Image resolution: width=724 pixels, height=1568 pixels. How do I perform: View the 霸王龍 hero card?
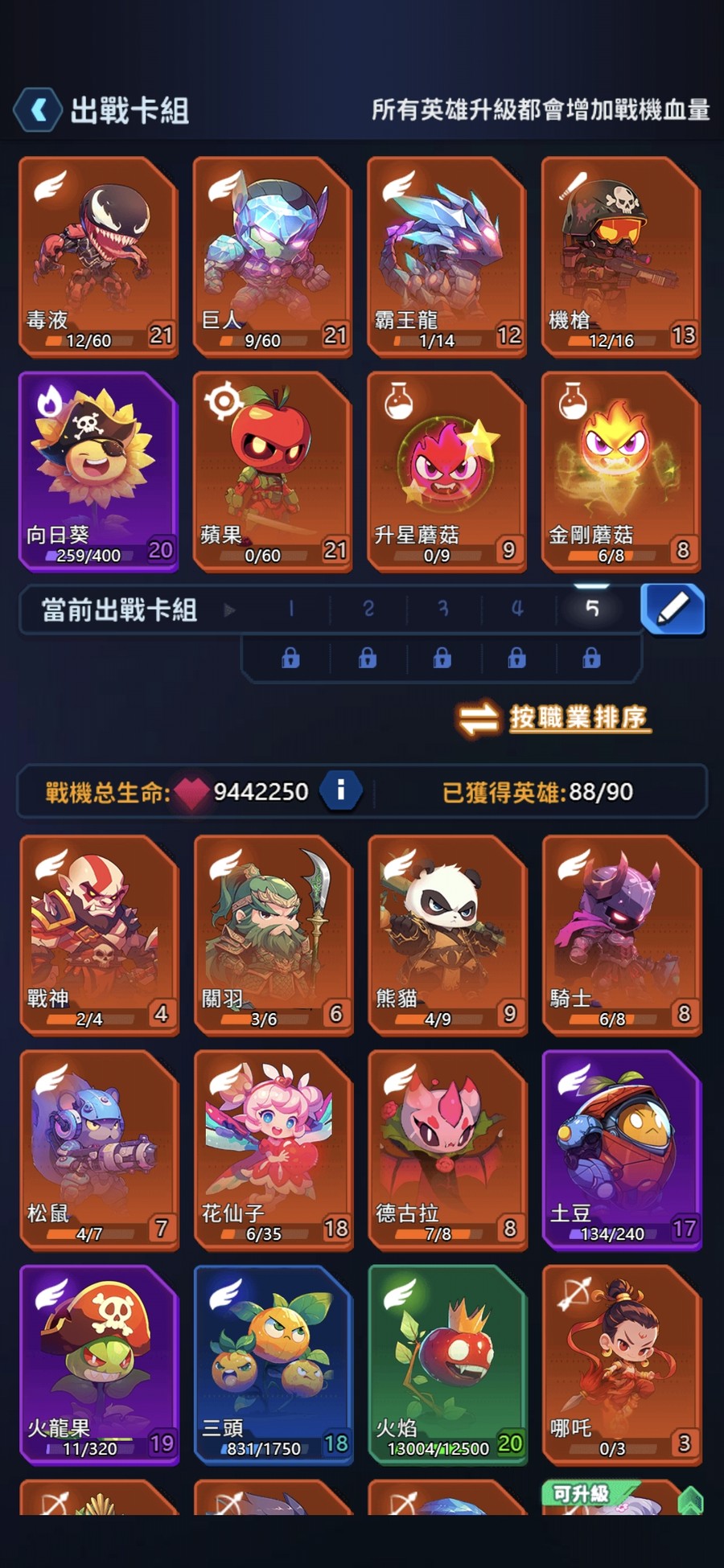(x=446, y=256)
